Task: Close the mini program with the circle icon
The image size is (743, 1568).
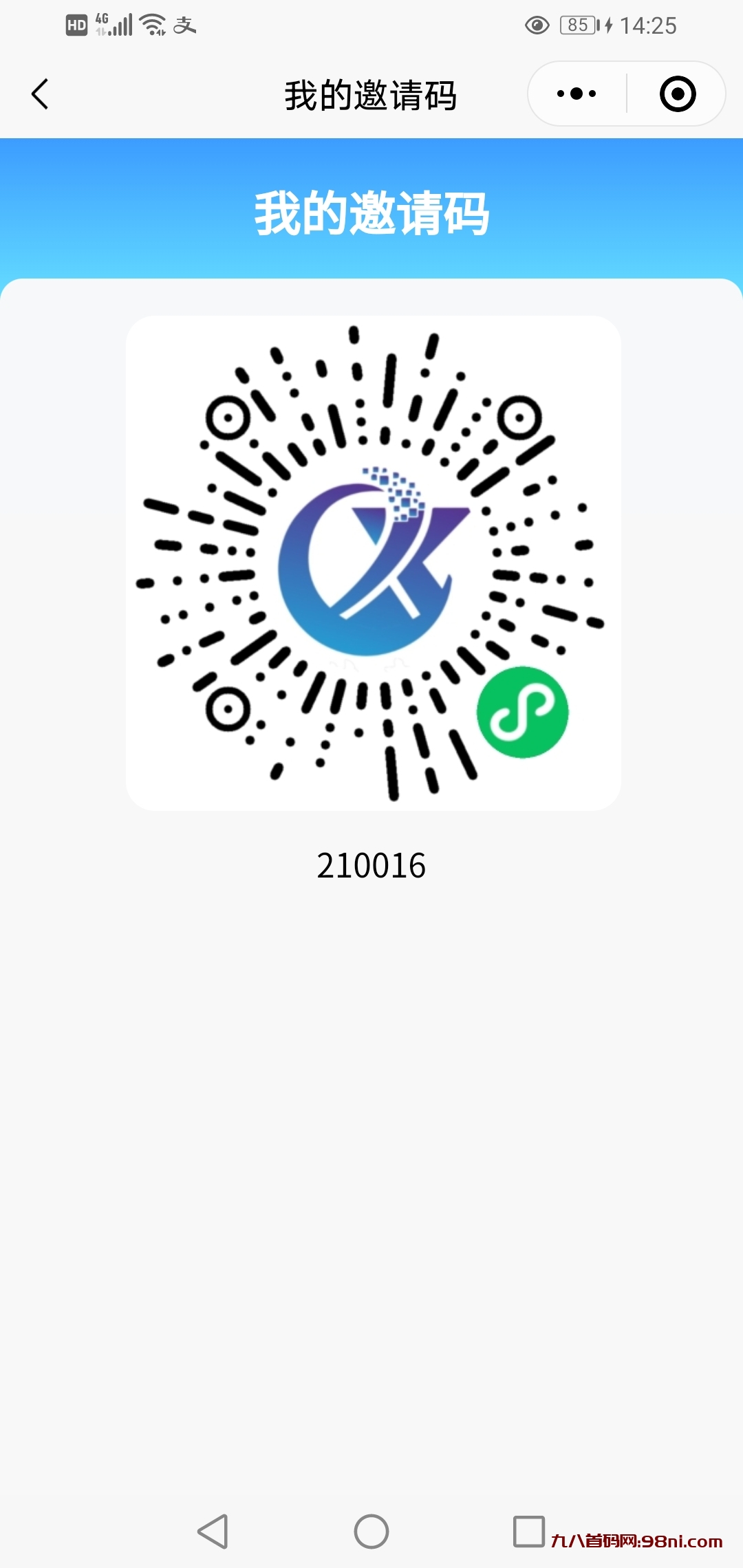Action: 678,94
